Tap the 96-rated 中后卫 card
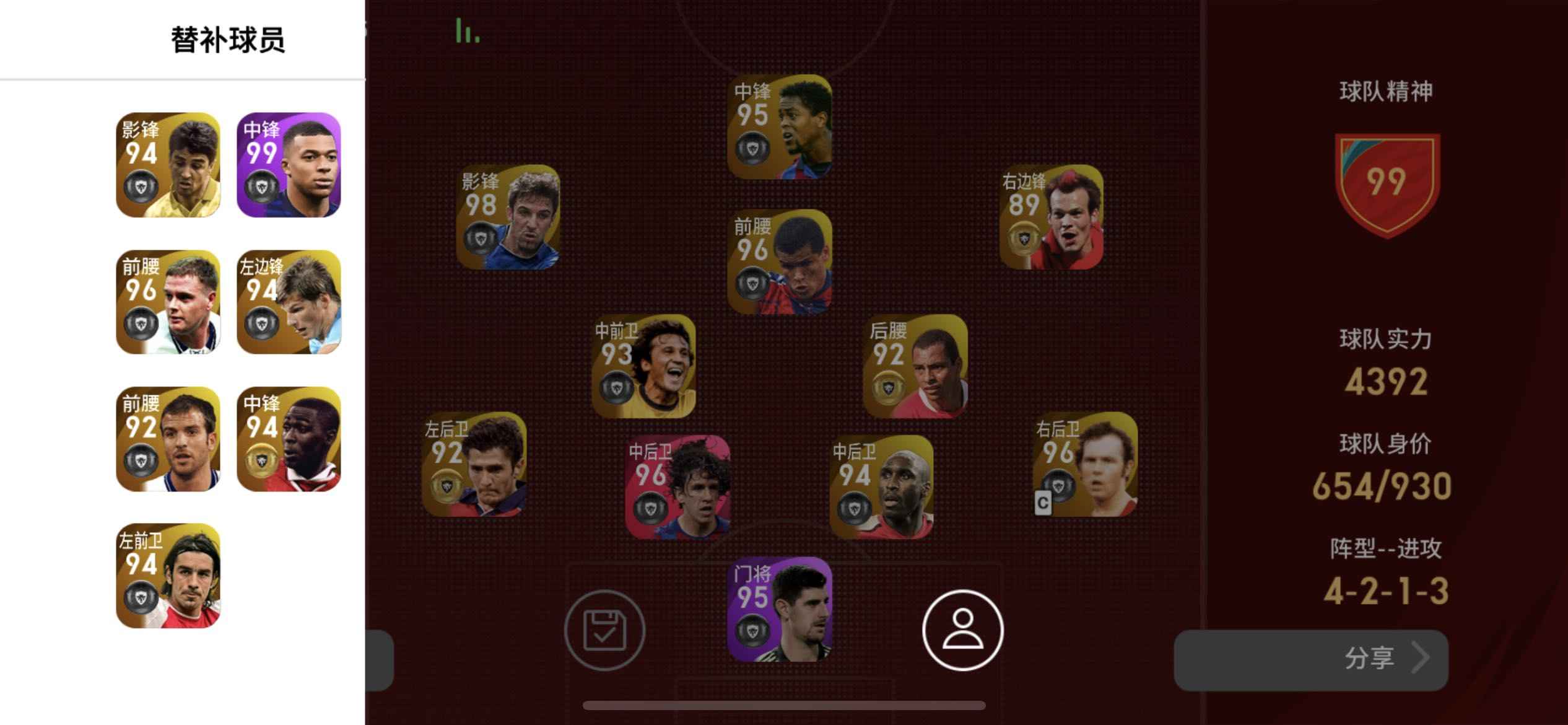 pyautogui.click(x=677, y=487)
